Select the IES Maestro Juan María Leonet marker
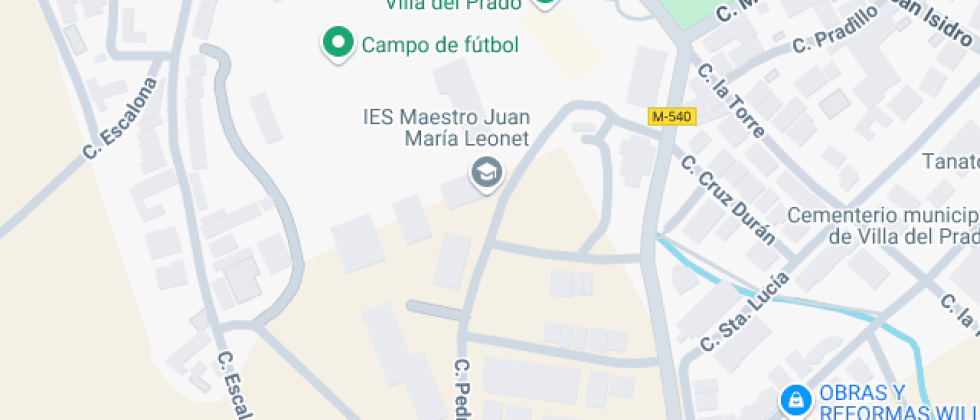Viewport: 980px width, 420px height. 486,172
